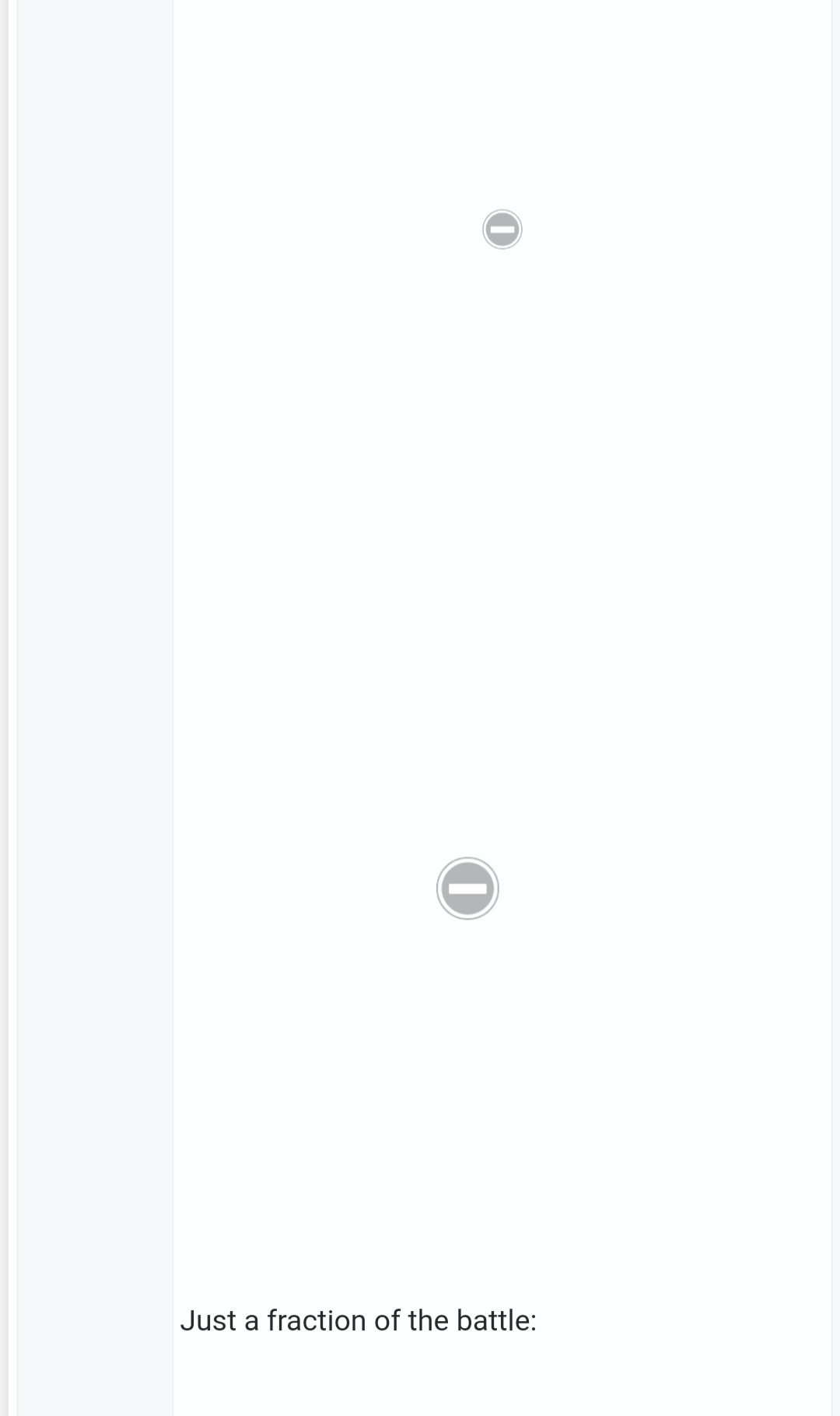Open the smaller blocked image placeholder
840x1416 pixels.
[x=502, y=230]
